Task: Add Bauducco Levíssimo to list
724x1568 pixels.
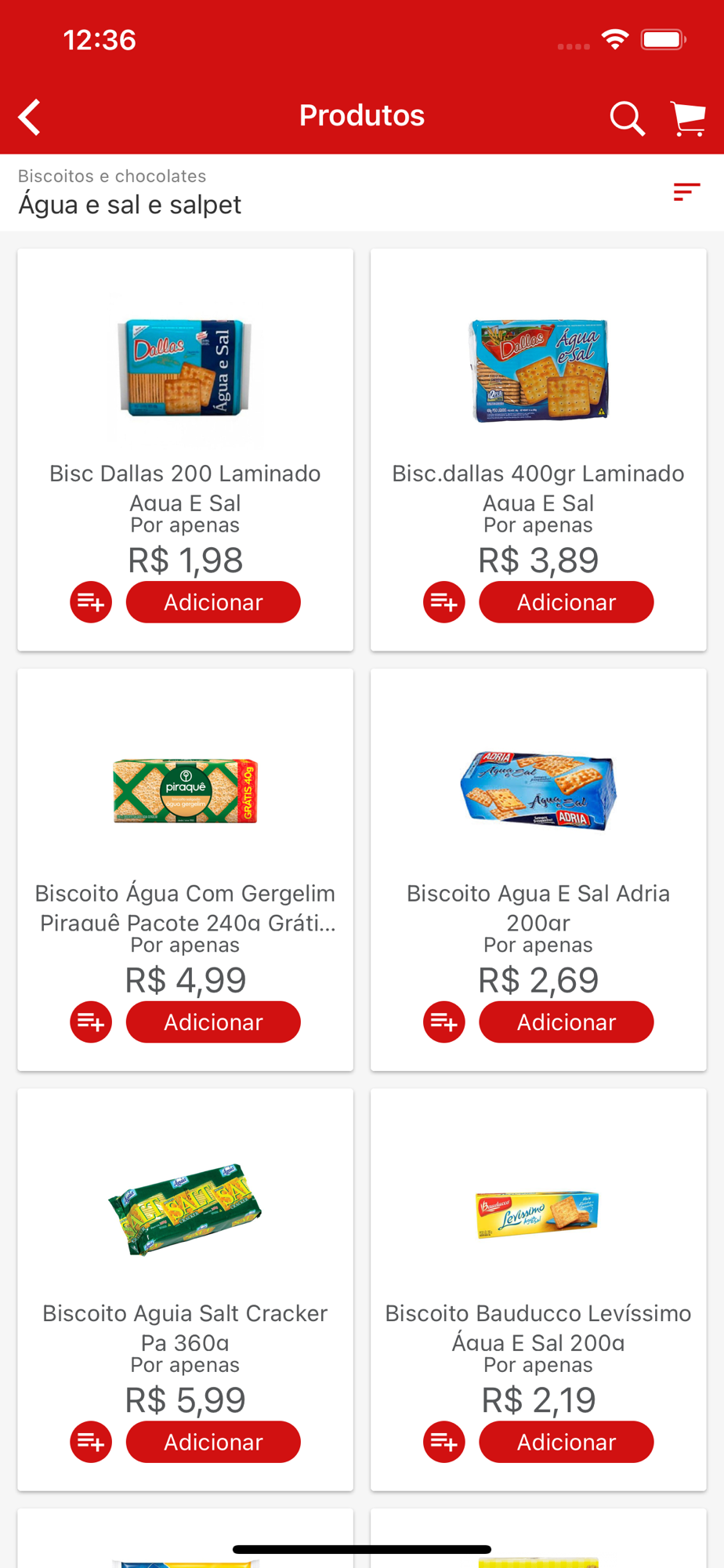Action: pos(444,1442)
